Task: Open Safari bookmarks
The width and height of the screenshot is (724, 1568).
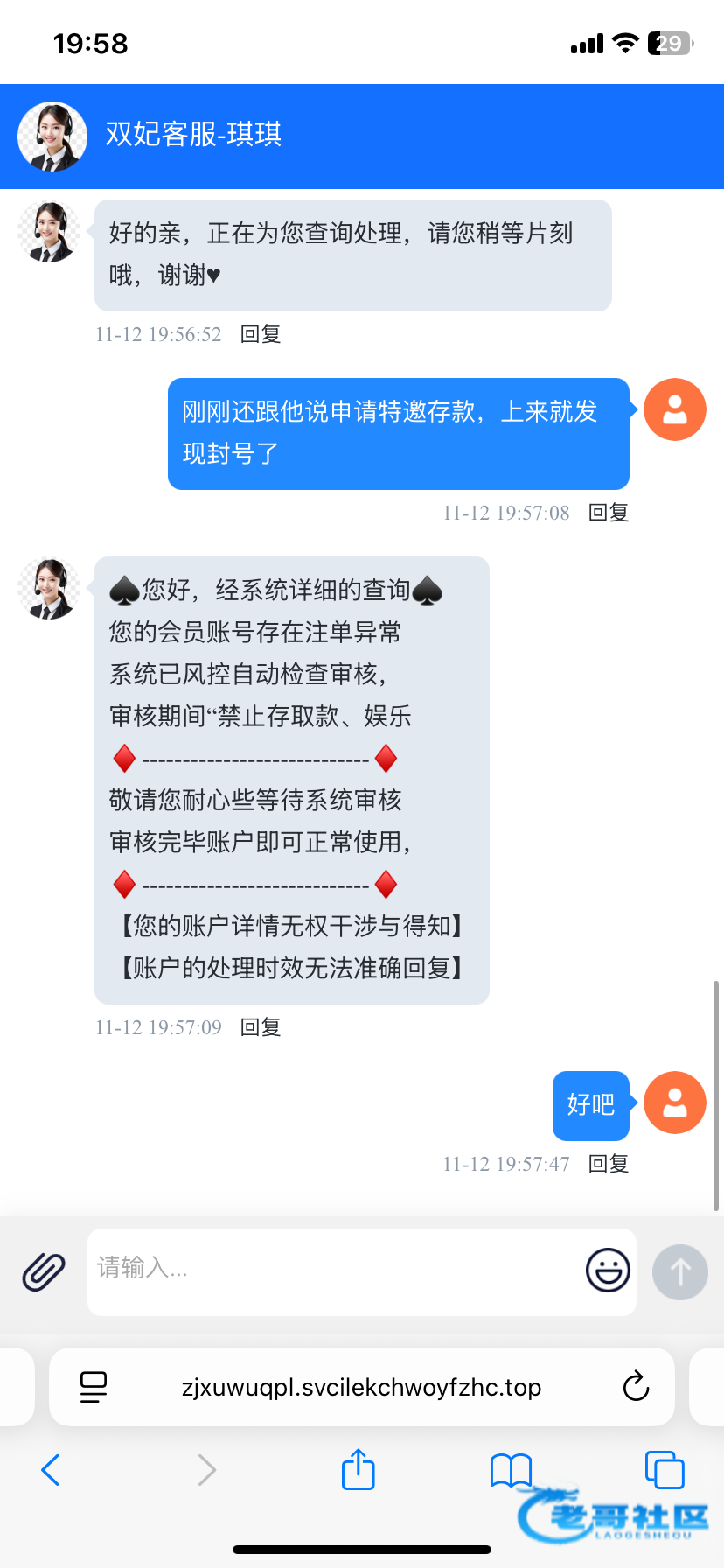Action: pos(511,1470)
